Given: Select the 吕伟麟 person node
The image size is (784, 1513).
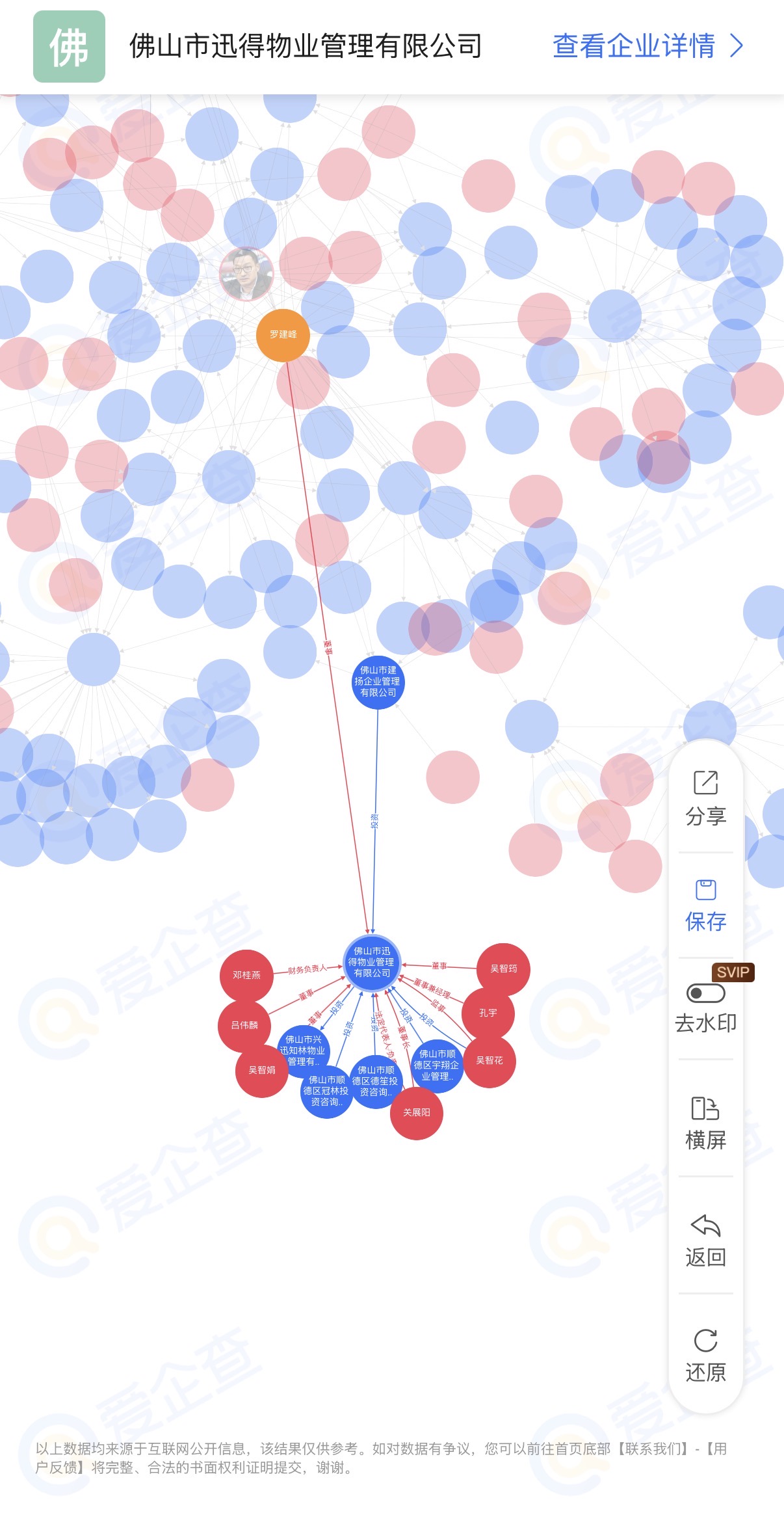Looking at the screenshot, I should tap(244, 1025).
